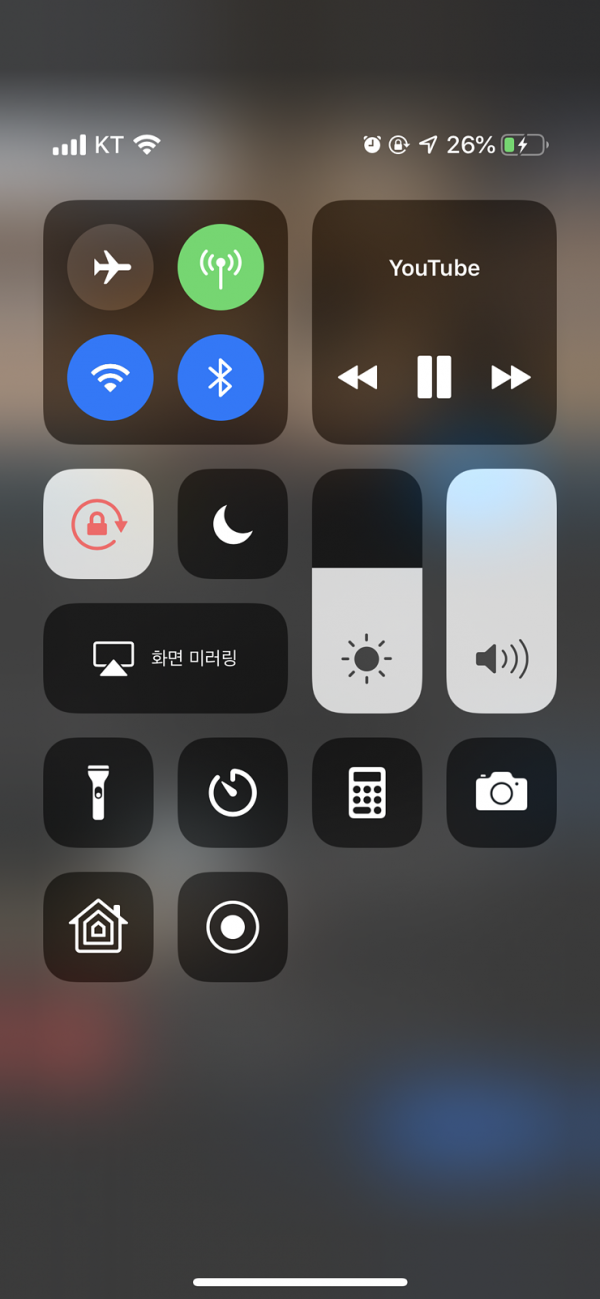Image resolution: width=600 pixels, height=1299 pixels.
Task: Skip to the next track
Action: (x=510, y=377)
